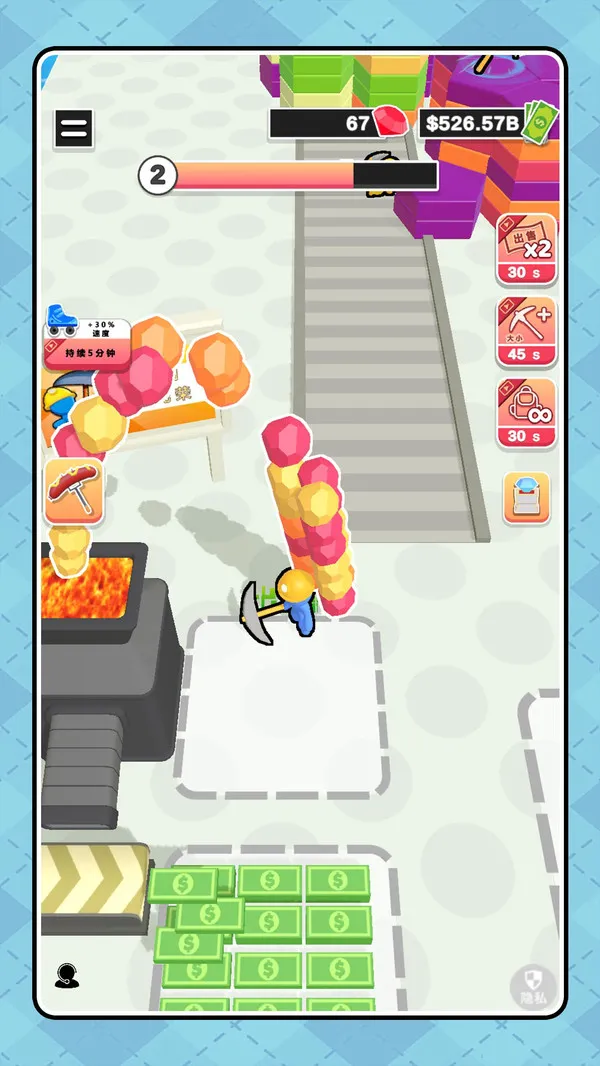Open the orange backpack button
This screenshot has width=600, height=1066.
(x=526, y=497)
